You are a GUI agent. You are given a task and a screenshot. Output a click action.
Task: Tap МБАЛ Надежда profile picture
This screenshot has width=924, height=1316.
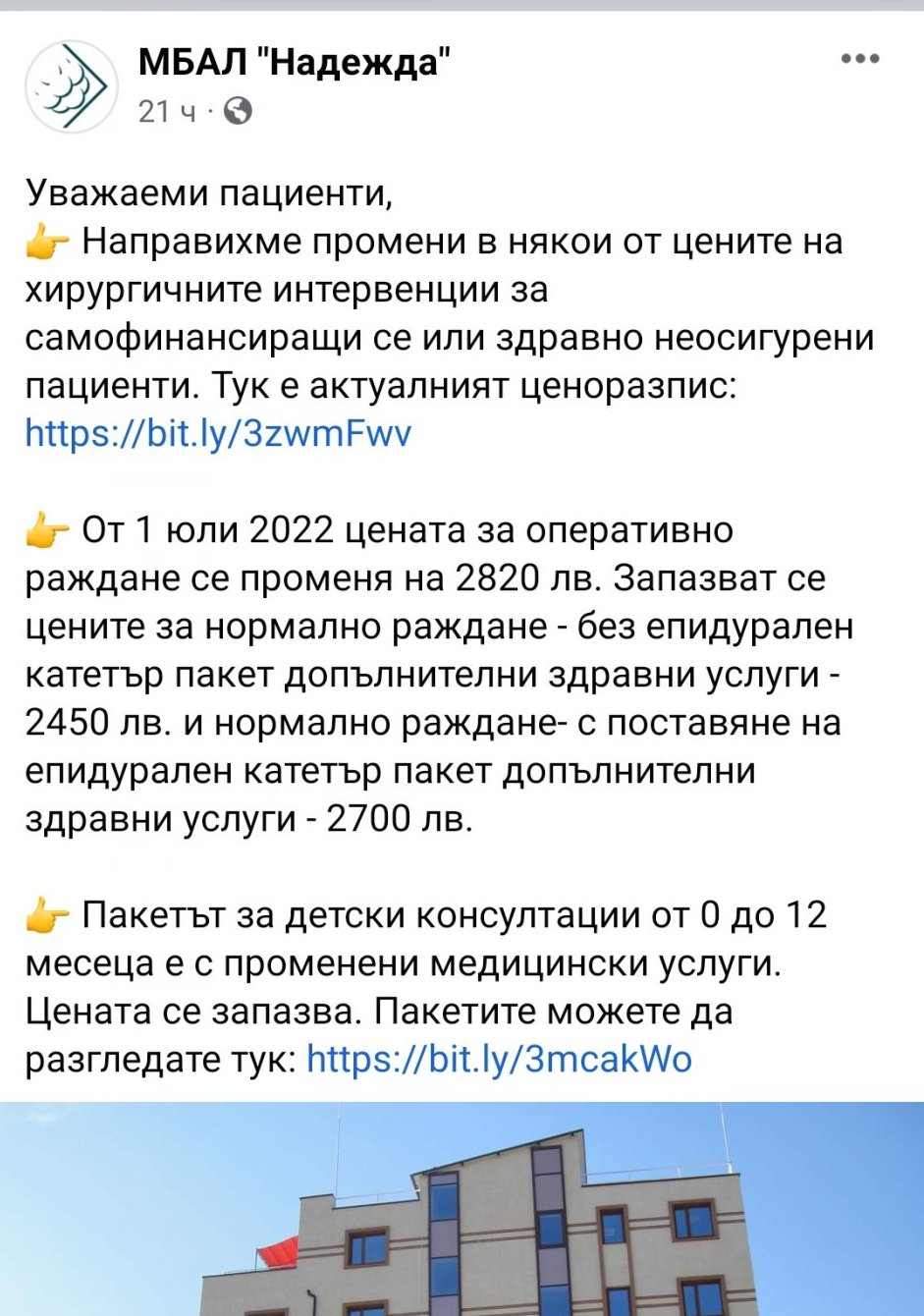72,86
